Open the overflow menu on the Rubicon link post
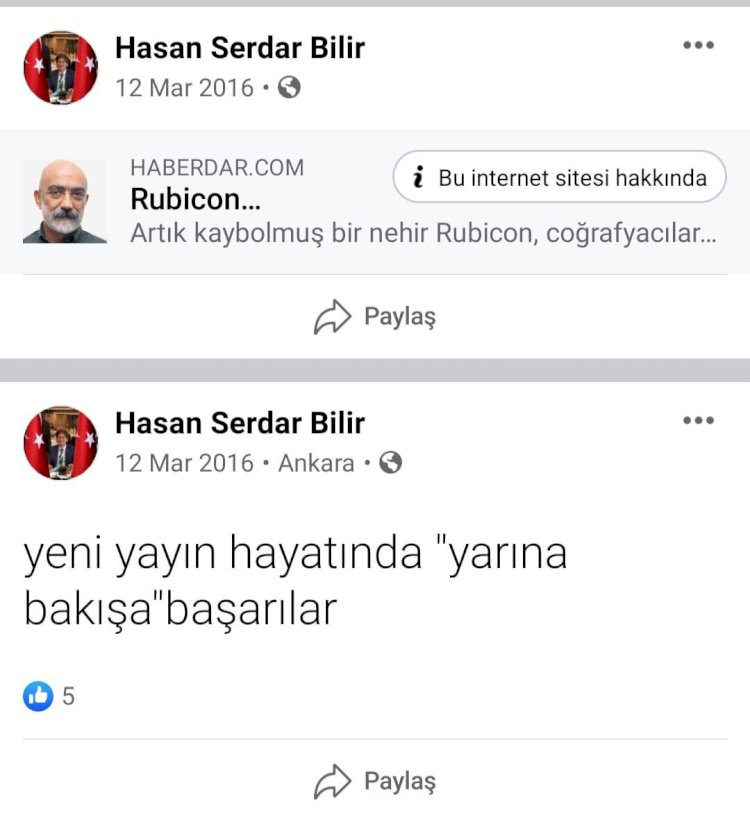 click(698, 46)
